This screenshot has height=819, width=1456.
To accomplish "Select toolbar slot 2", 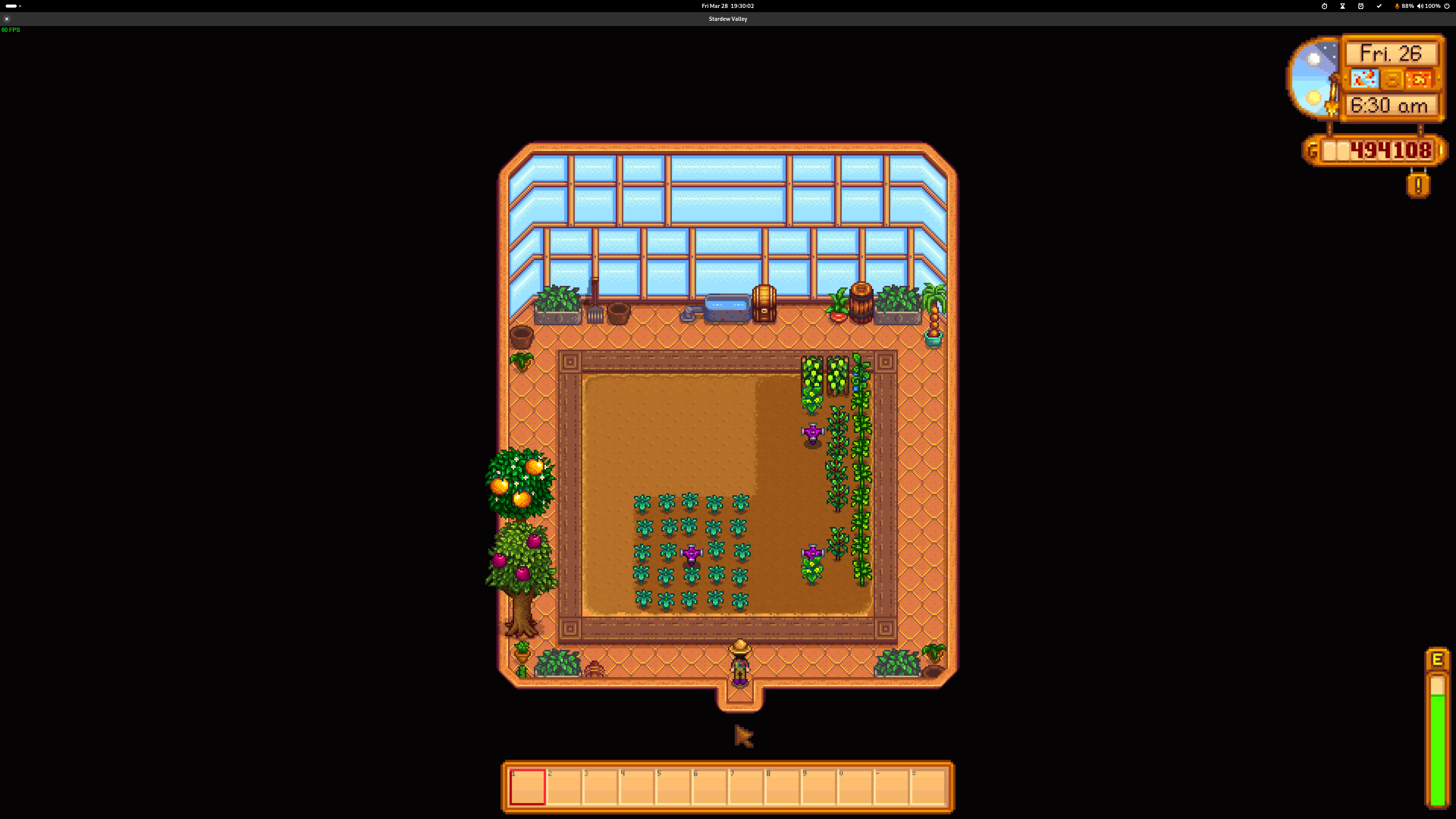I will coord(563,787).
